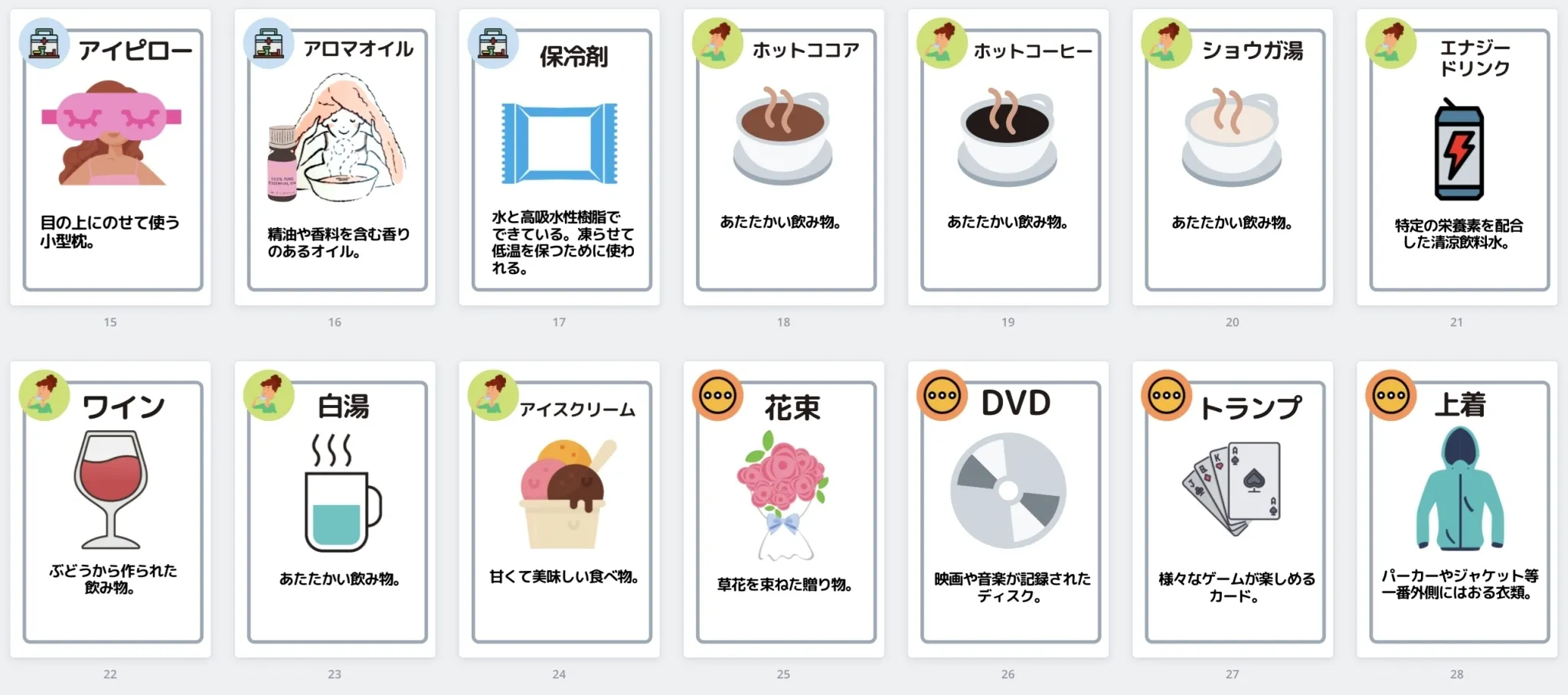
Task: Open the 花束 card page
Action: tap(783, 510)
